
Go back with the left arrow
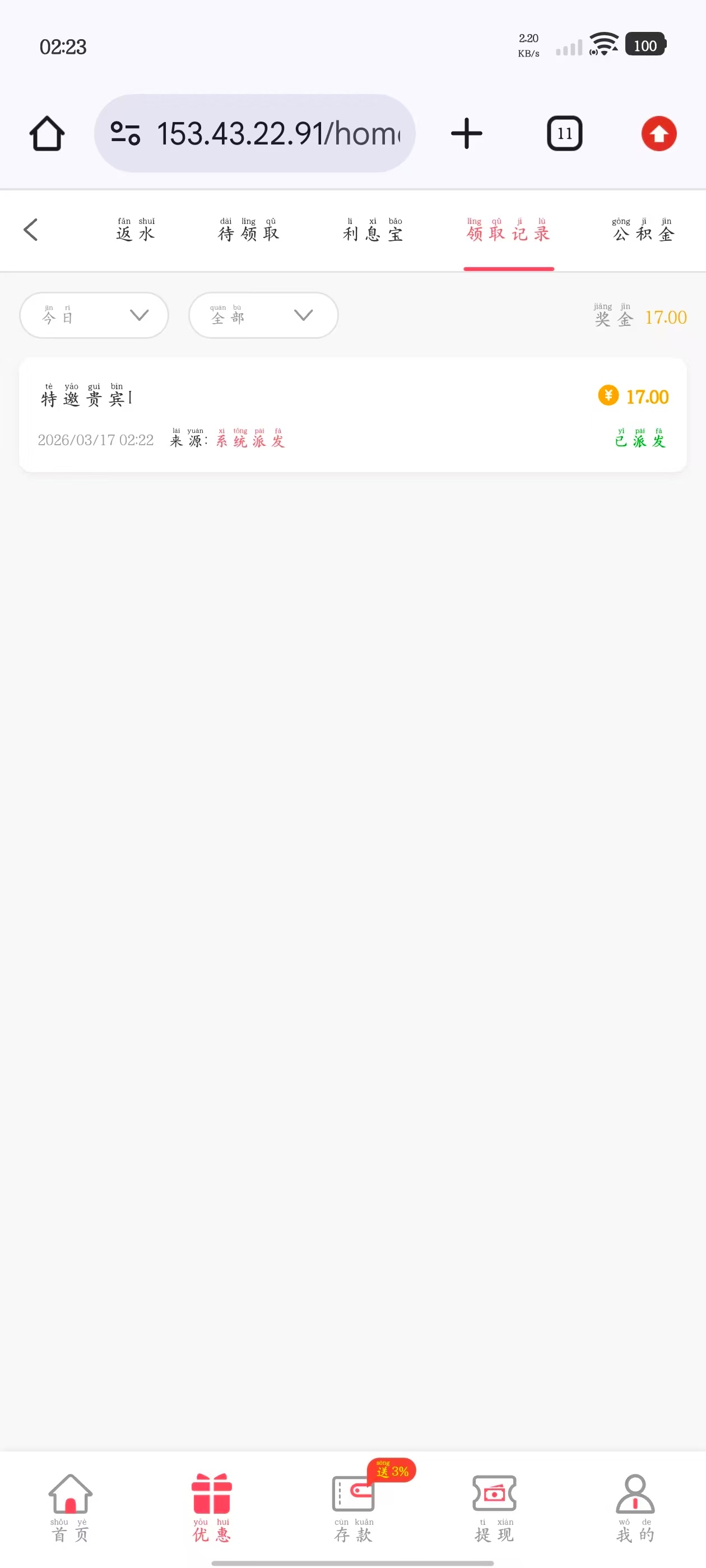click(31, 230)
